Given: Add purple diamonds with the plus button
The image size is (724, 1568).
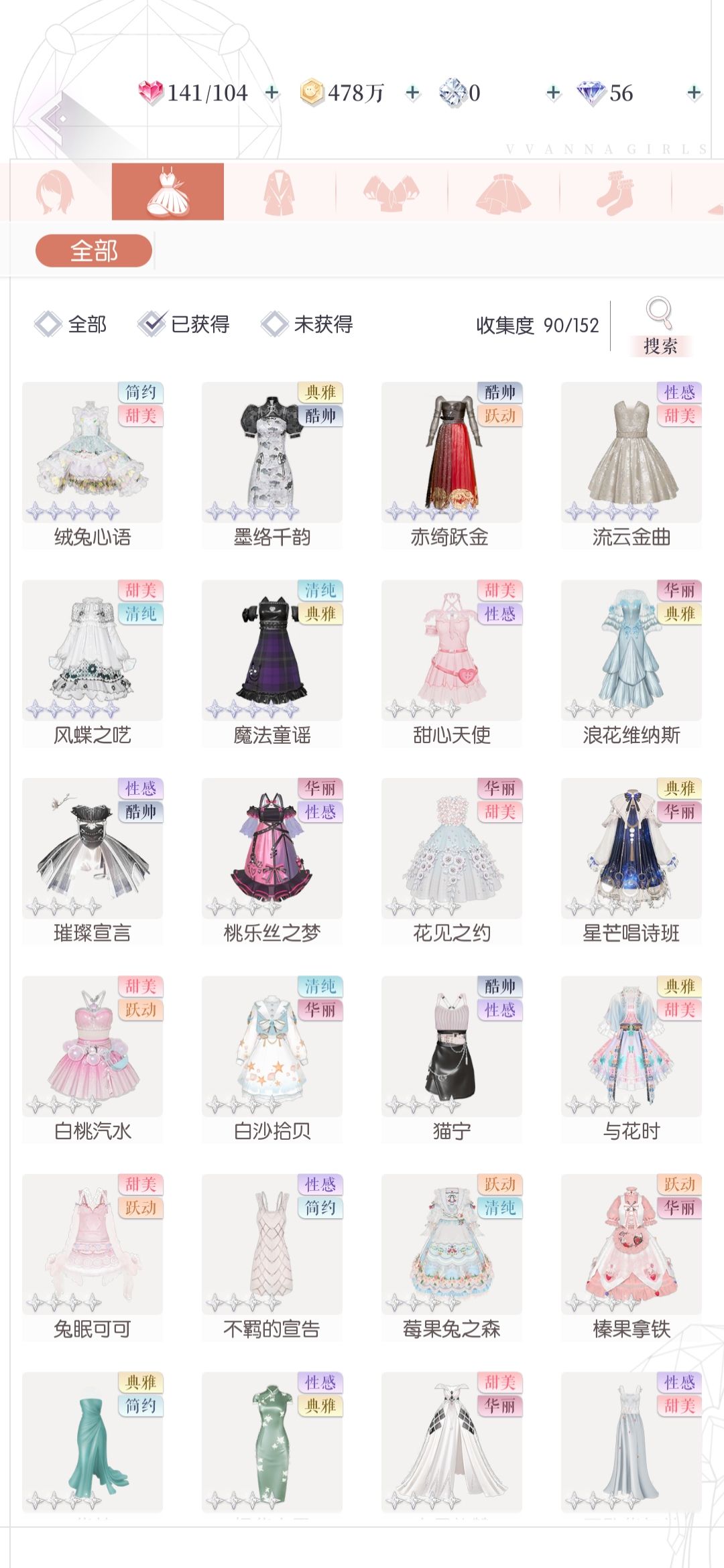Looking at the screenshot, I should (695, 92).
